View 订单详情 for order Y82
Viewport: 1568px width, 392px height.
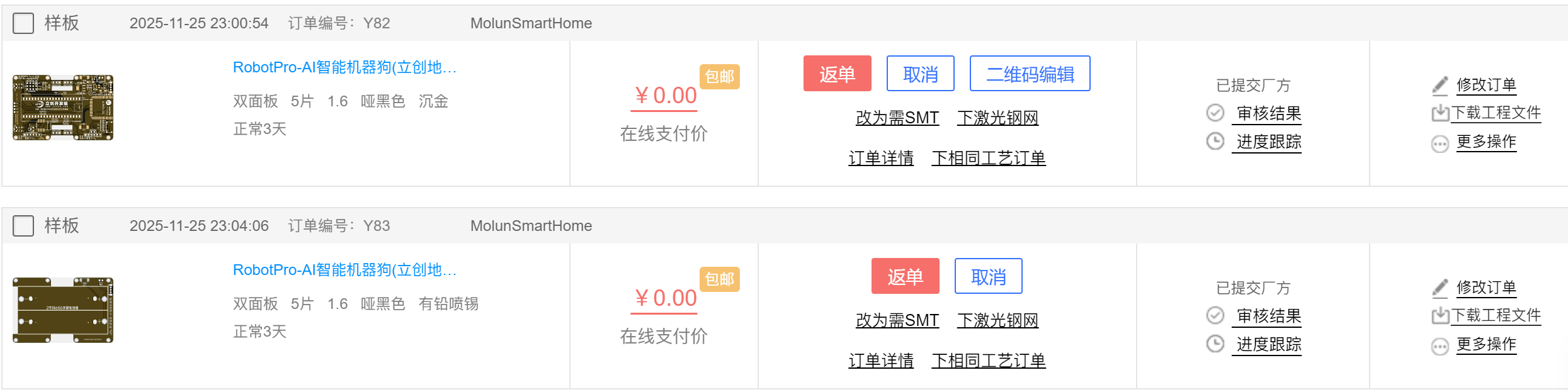click(880, 158)
